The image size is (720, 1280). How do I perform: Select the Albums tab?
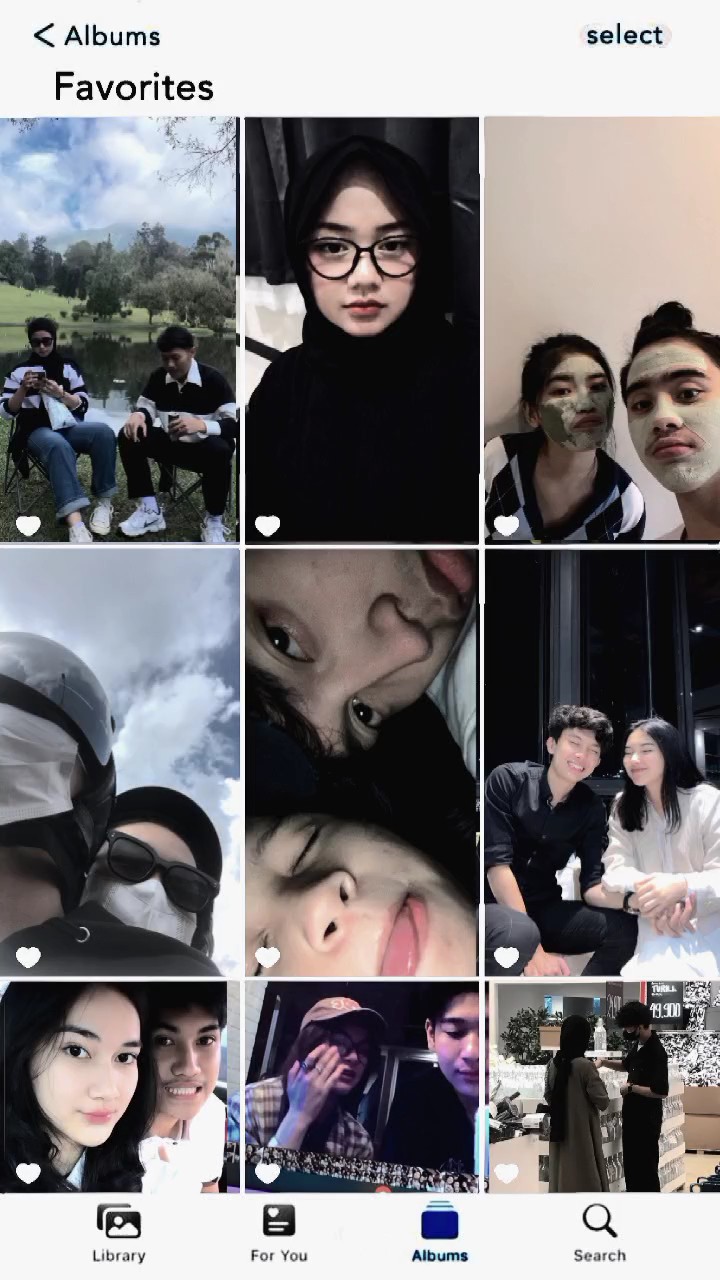[x=439, y=1233]
